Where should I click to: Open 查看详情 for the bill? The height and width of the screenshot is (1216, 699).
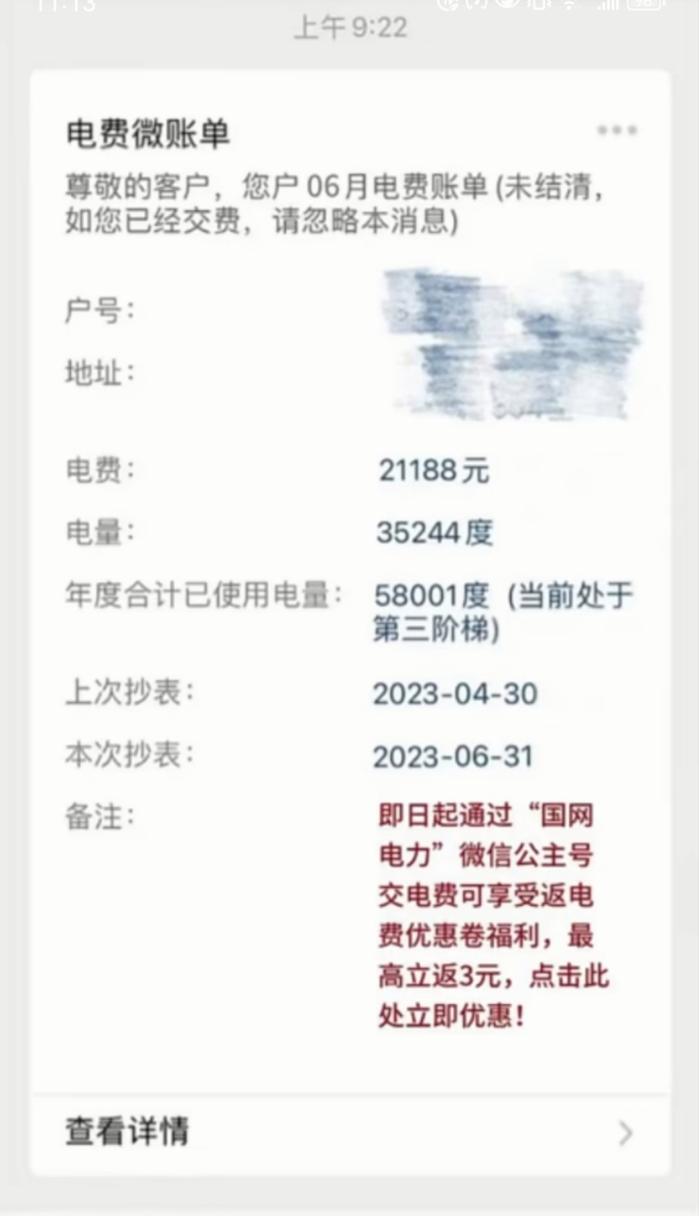click(349, 1132)
